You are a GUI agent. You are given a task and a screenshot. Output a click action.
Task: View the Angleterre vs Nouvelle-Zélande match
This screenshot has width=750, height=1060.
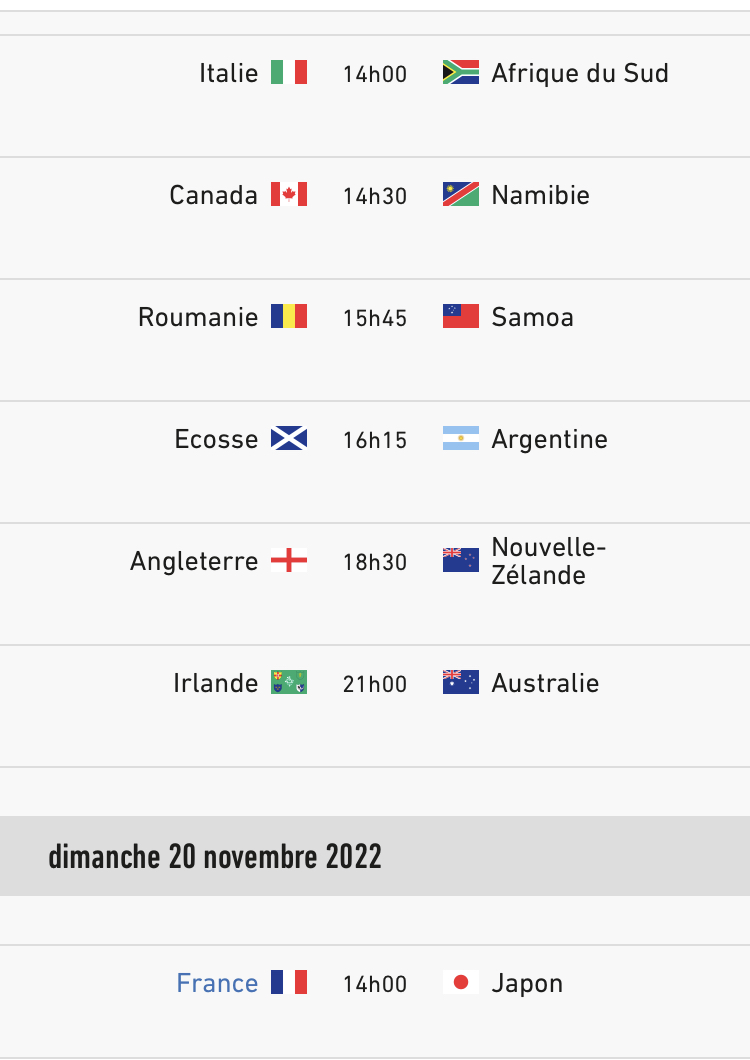[375, 562]
